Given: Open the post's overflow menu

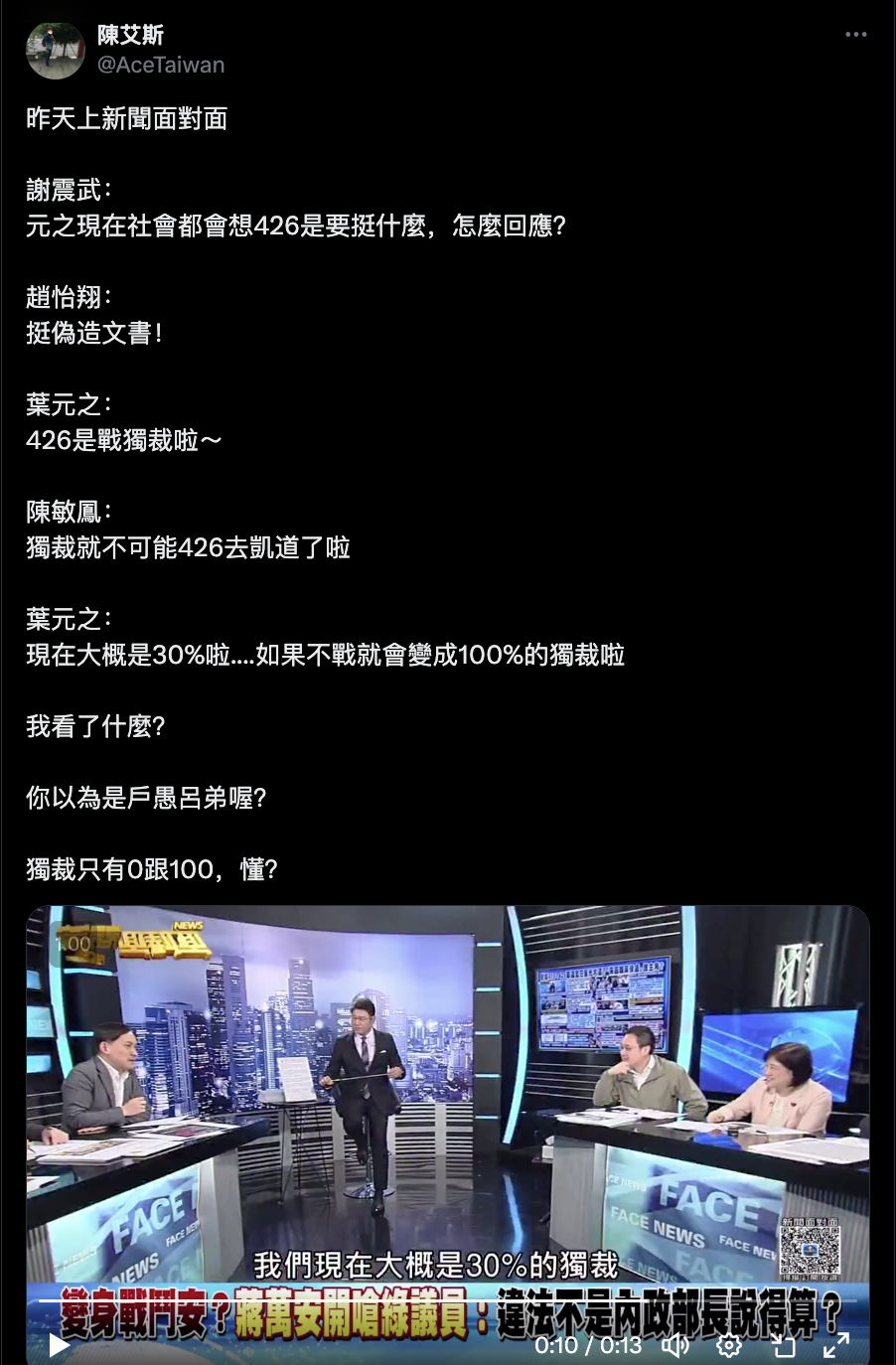Looking at the screenshot, I should tap(855, 35).
